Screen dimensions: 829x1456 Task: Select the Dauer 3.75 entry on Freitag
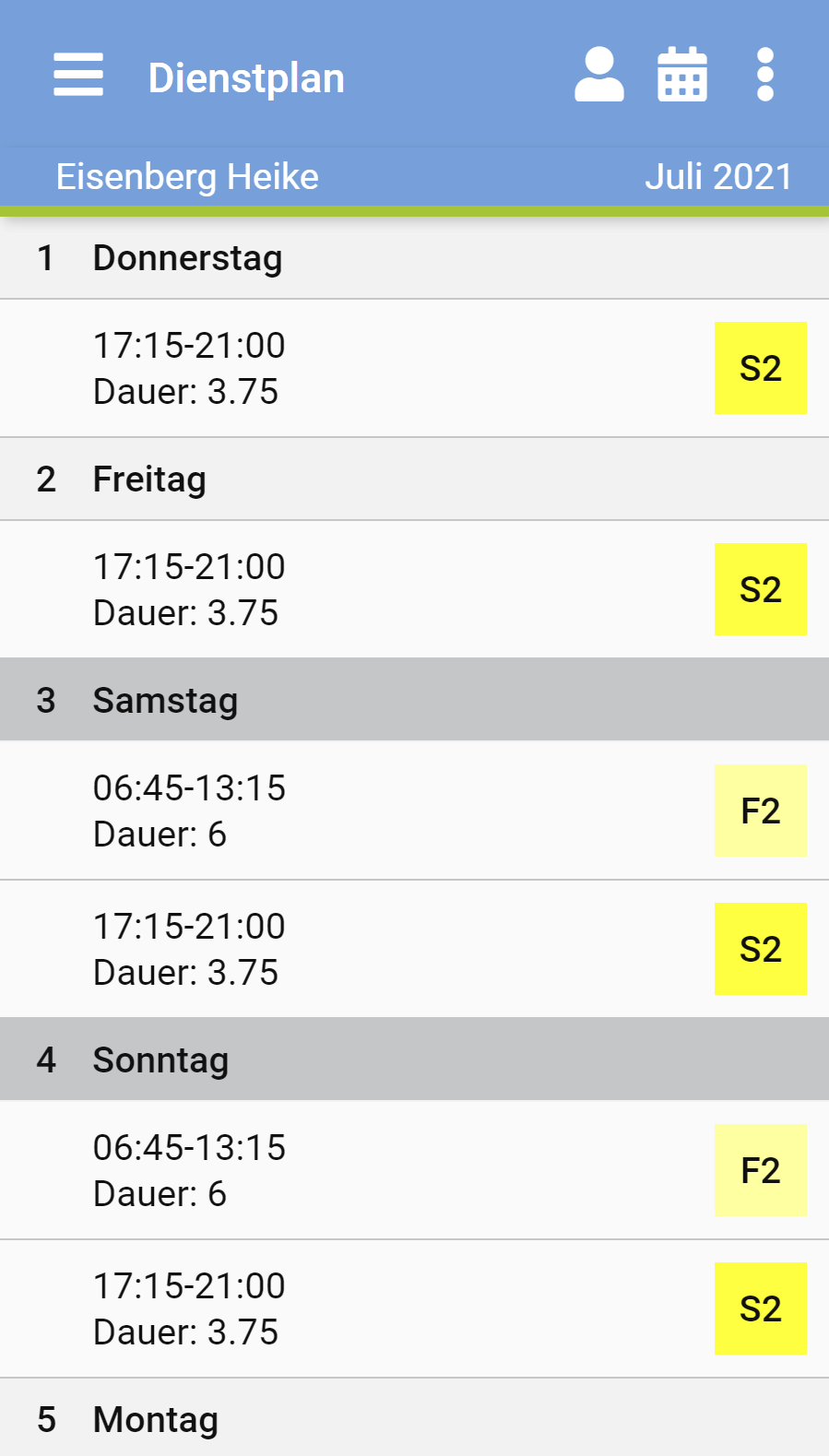click(186, 612)
